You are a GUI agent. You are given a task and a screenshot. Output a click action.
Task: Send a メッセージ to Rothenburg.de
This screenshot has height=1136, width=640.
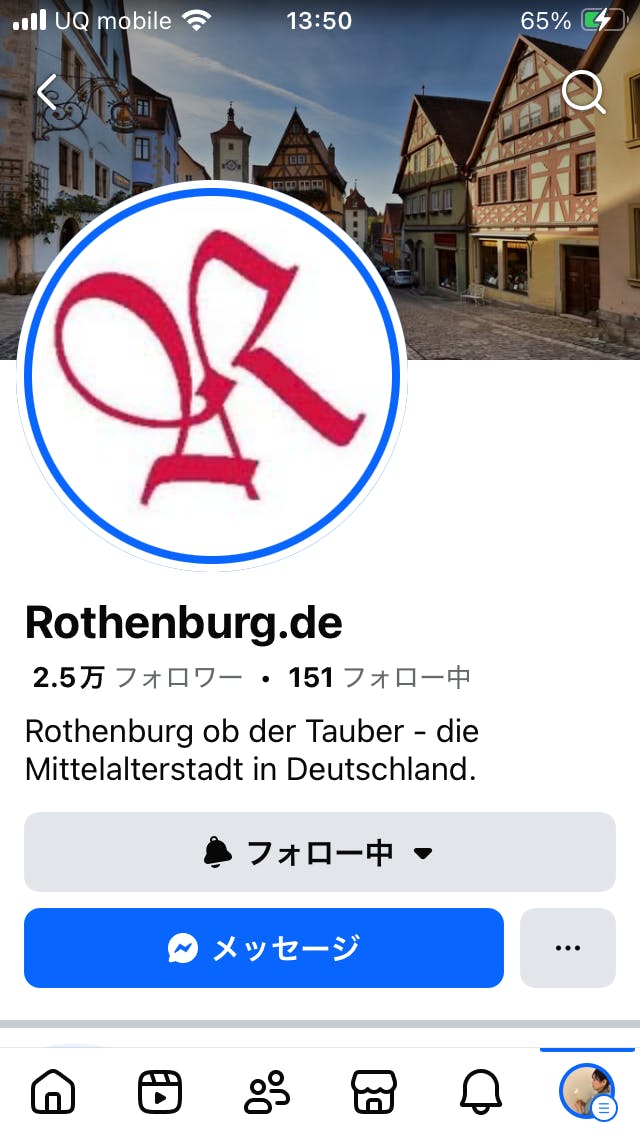pos(263,948)
